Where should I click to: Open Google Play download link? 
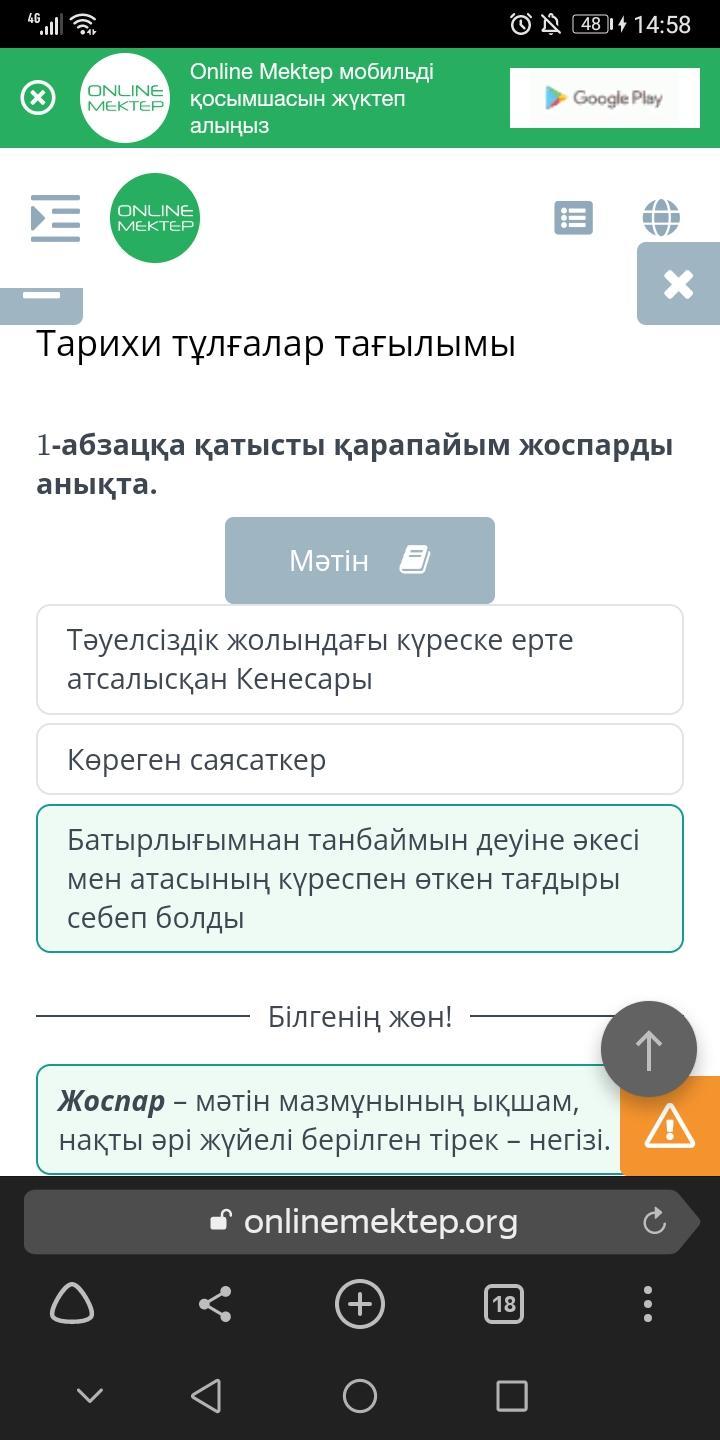604,98
